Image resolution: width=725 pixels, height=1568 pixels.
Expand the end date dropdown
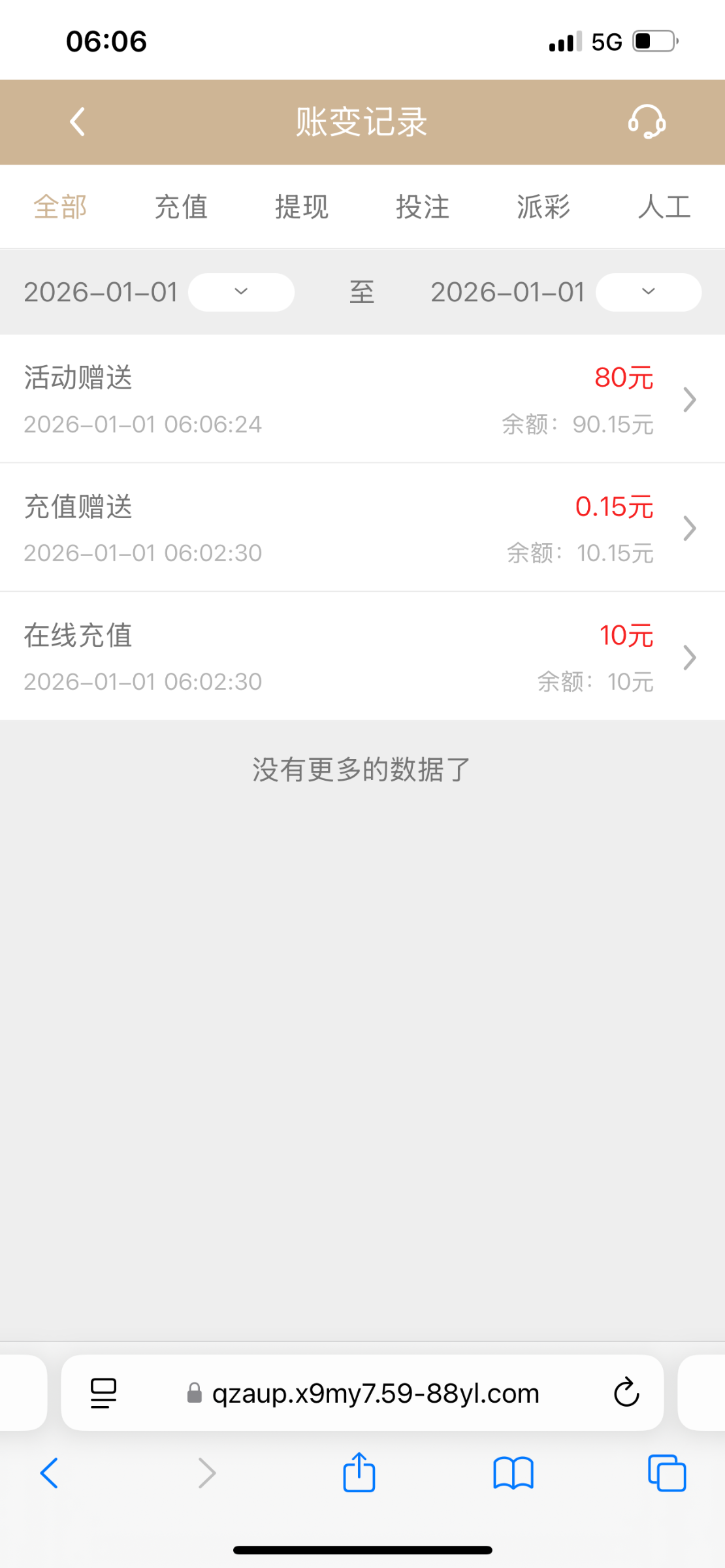[648, 292]
